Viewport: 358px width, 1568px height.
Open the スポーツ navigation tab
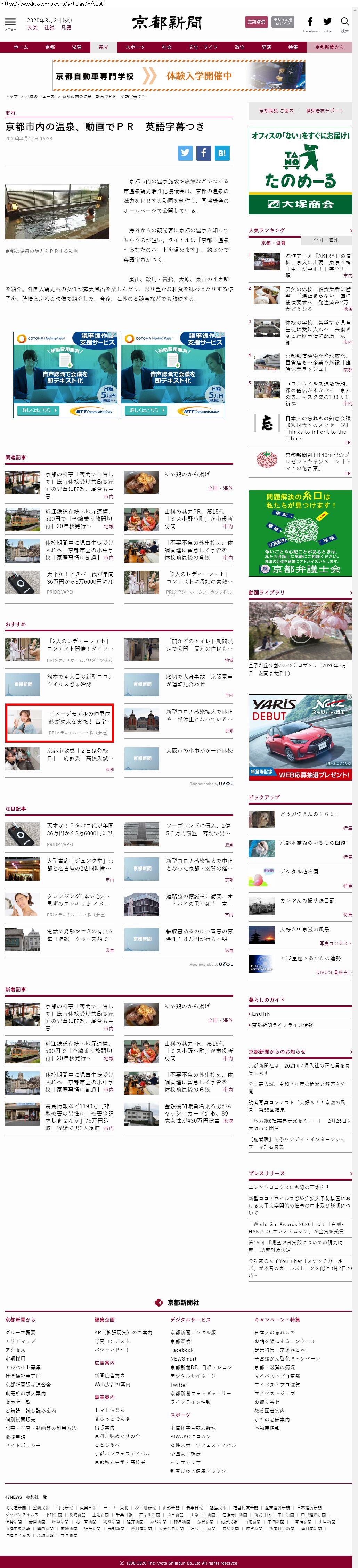click(x=135, y=47)
